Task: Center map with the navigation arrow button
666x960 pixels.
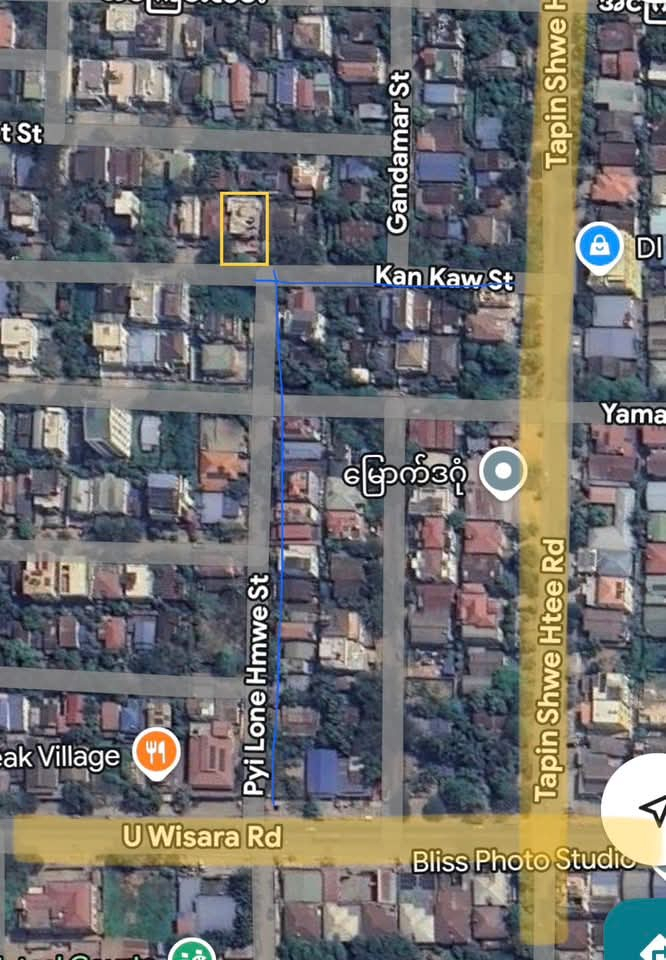Action: pos(647,810)
